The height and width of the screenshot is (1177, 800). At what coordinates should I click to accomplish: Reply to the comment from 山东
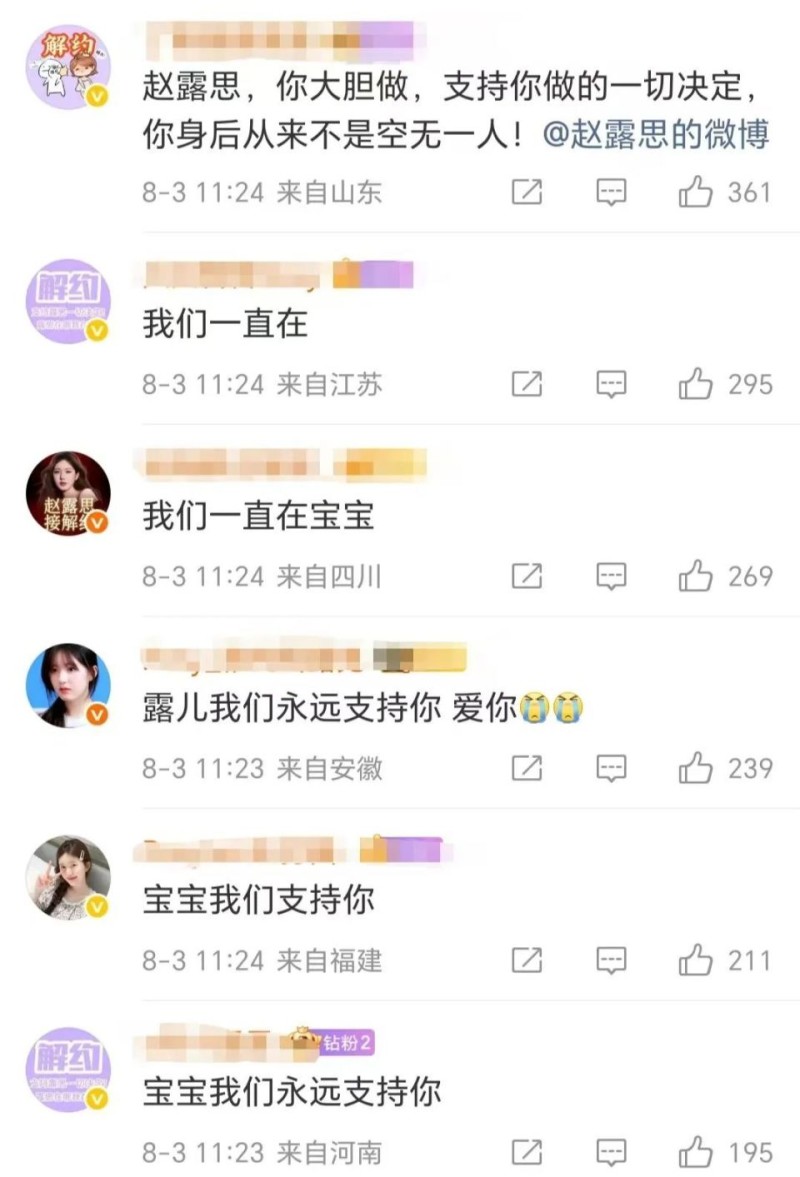click(x=612, y=192)
